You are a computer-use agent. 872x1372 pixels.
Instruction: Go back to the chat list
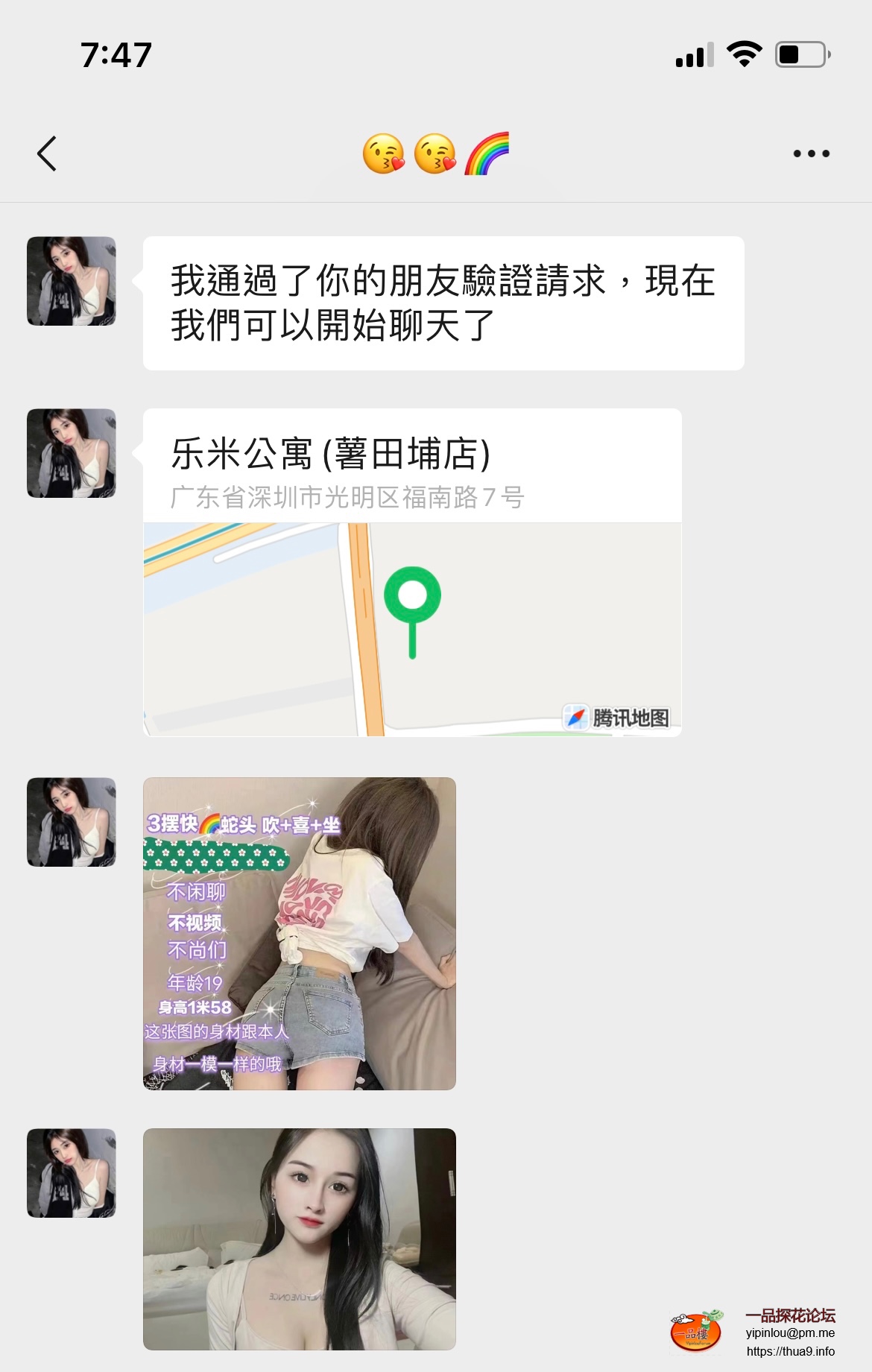[47, 154]
